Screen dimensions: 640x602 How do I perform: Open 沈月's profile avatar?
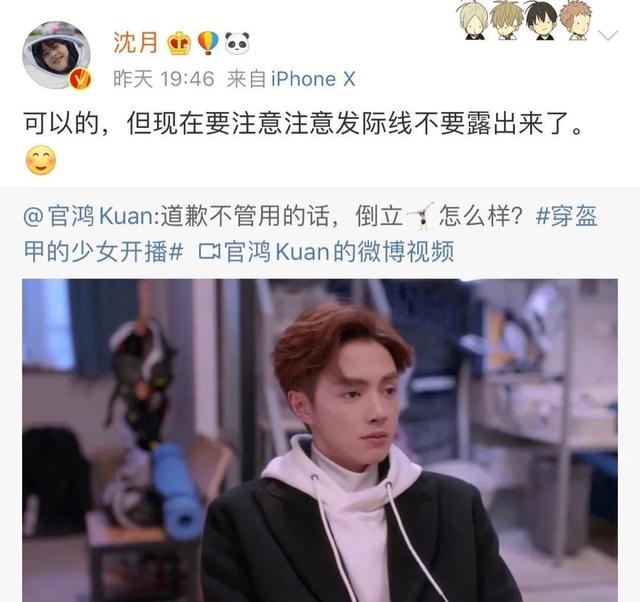click(x=55, y=57)
